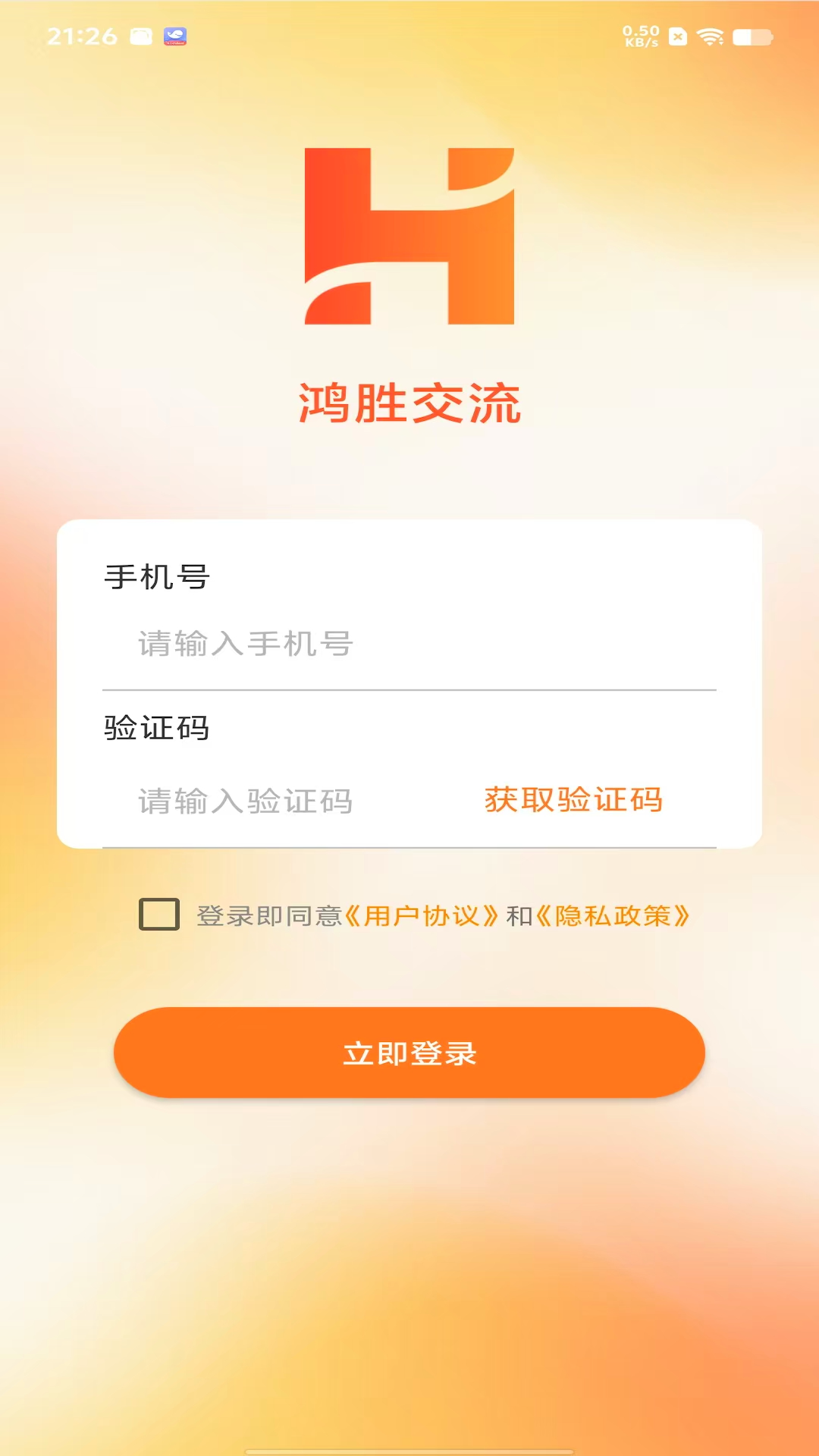Click the WiFi icon in the status bar
Image resolution: width=819 pixels, height=1456 pixels.
click(710, 36)
